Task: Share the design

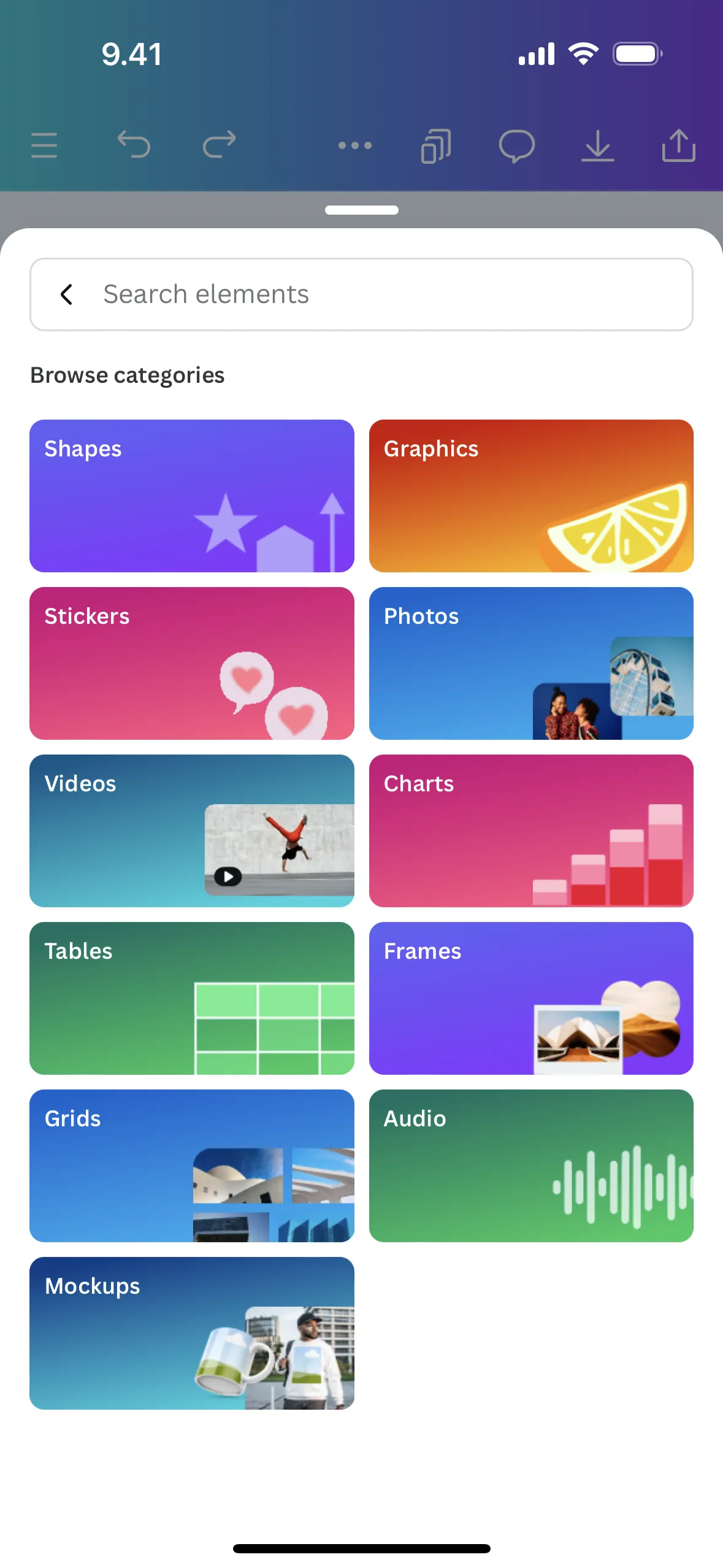Action: point(678,145)
